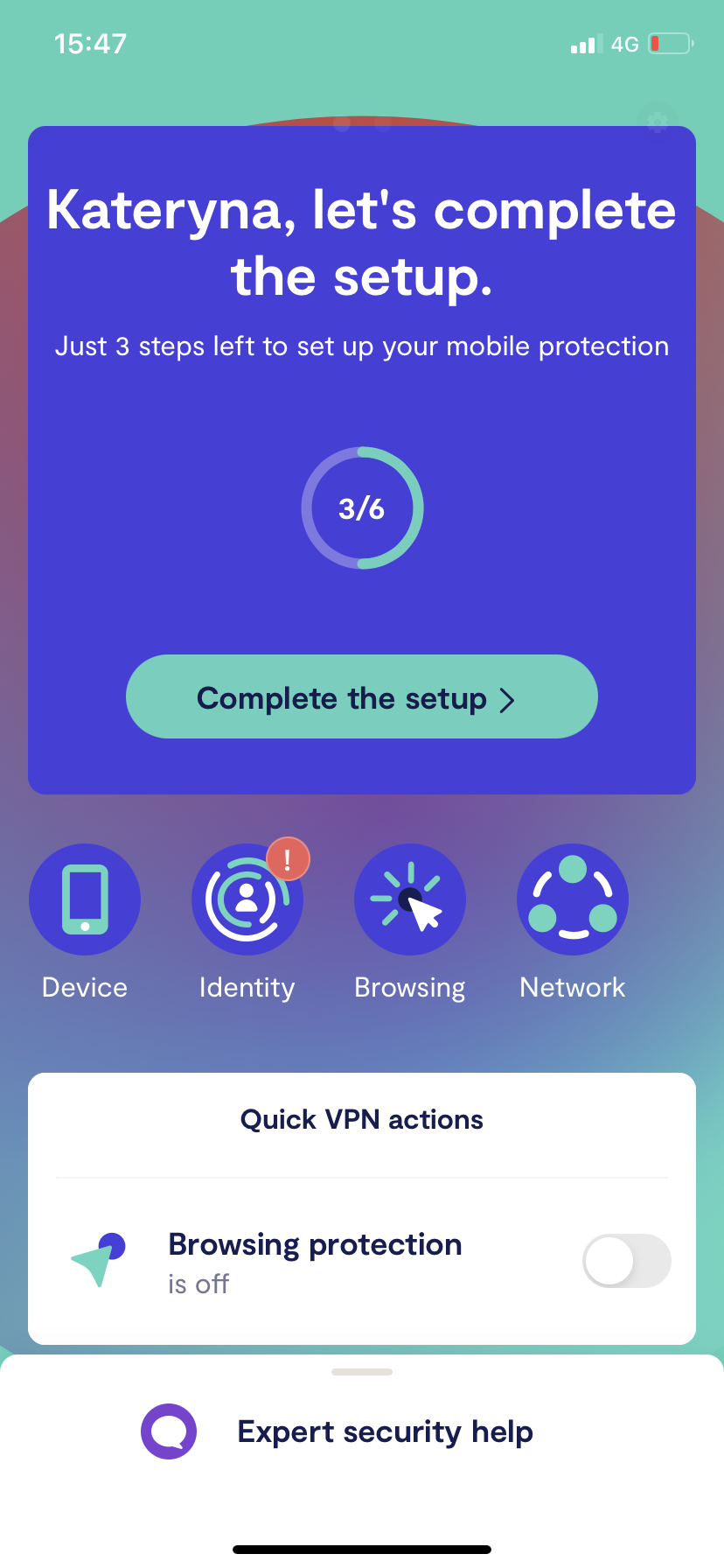Viewport: 724px width, 1568px height.
Task: Open settings gear icon
Action: pos(658,121)
